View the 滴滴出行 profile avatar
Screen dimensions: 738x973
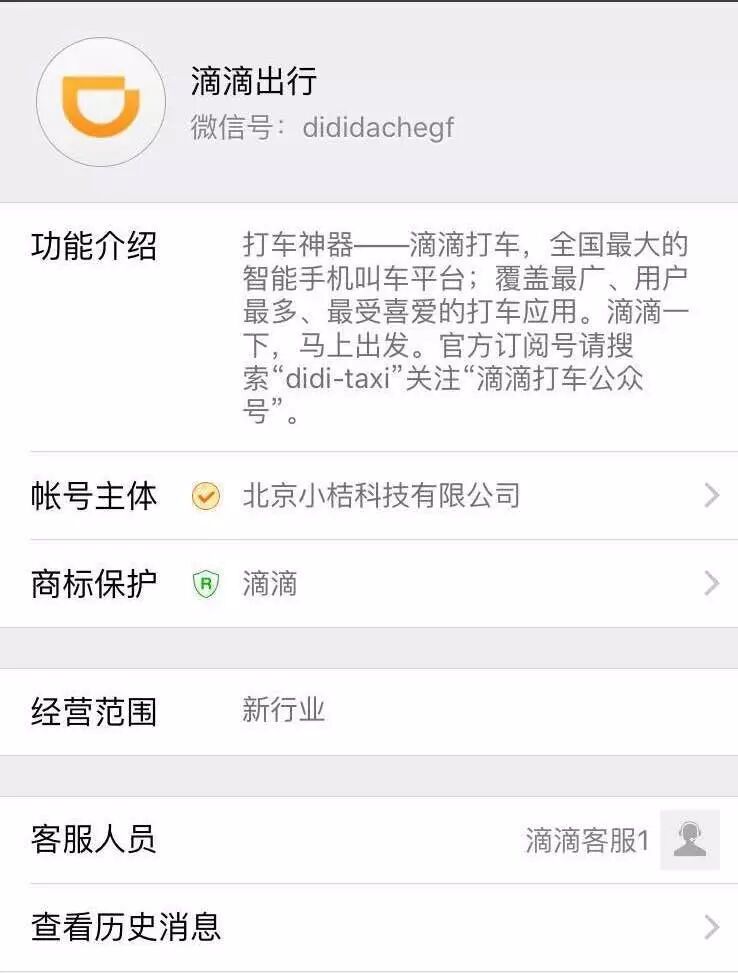pyautogui.click(x=101, y=102)
